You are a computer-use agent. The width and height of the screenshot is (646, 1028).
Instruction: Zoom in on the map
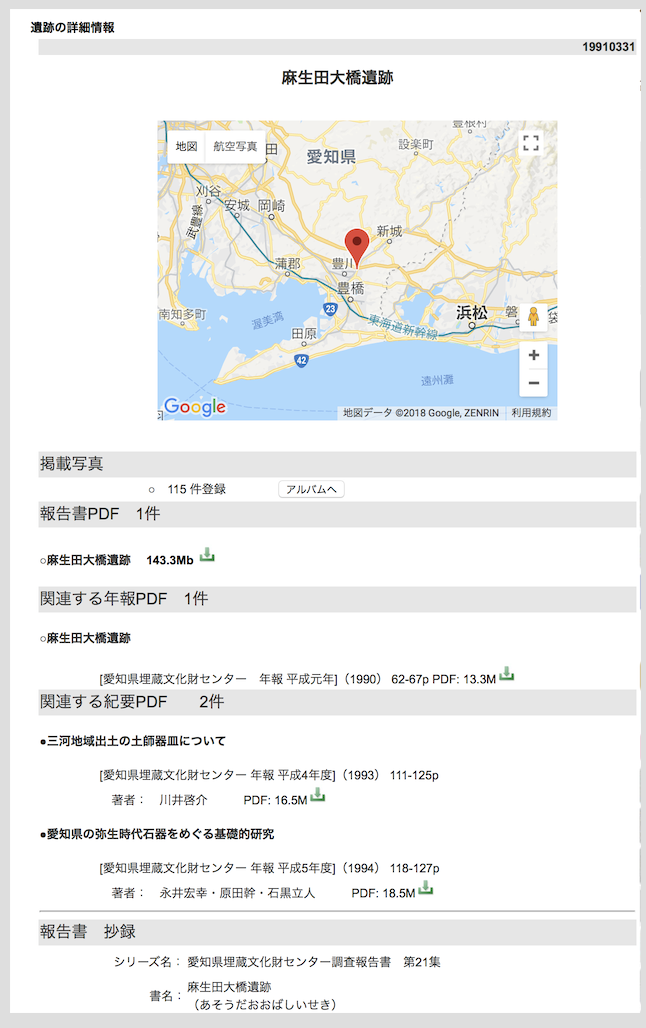[x=533, y=355]
